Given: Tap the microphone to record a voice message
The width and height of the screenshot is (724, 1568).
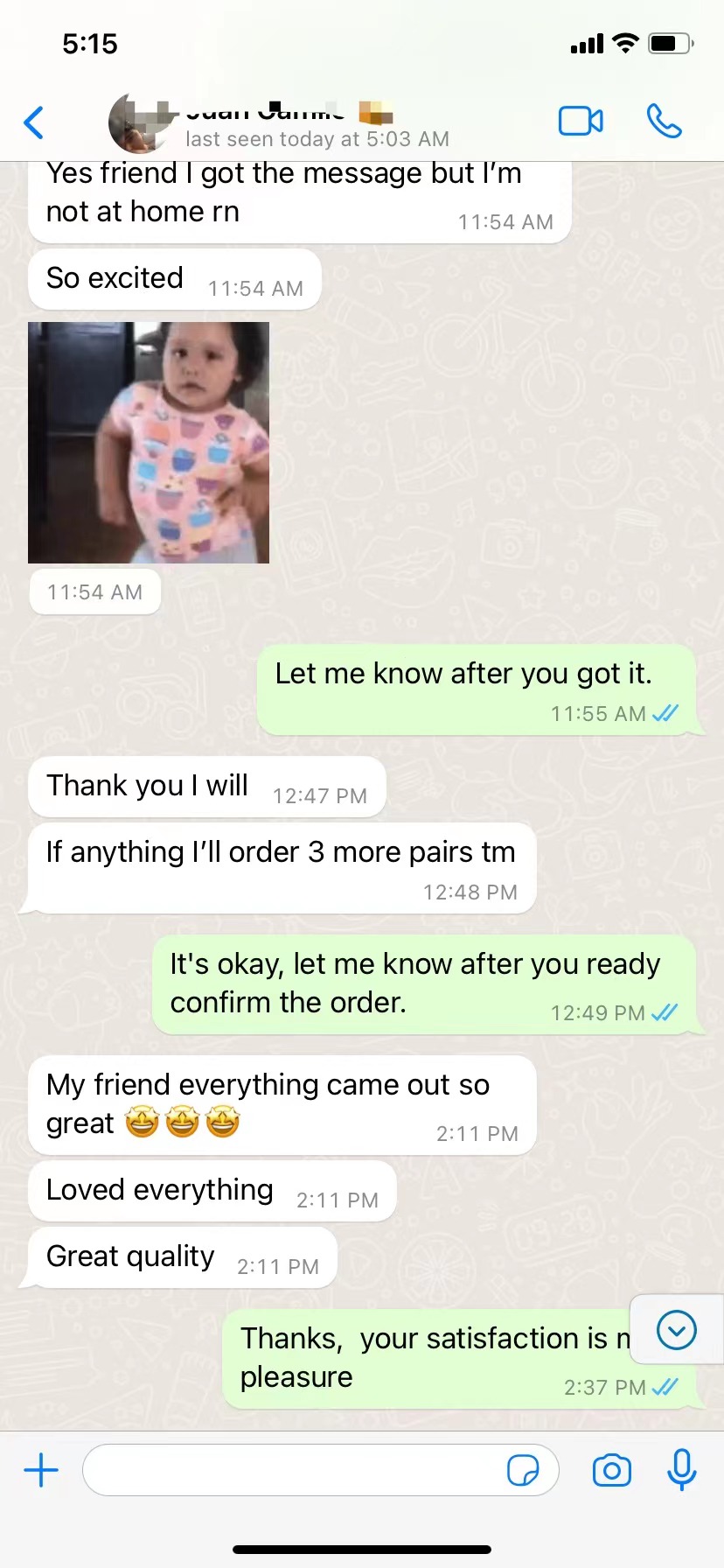Looking at the screenshot, I should [681, 1470].
